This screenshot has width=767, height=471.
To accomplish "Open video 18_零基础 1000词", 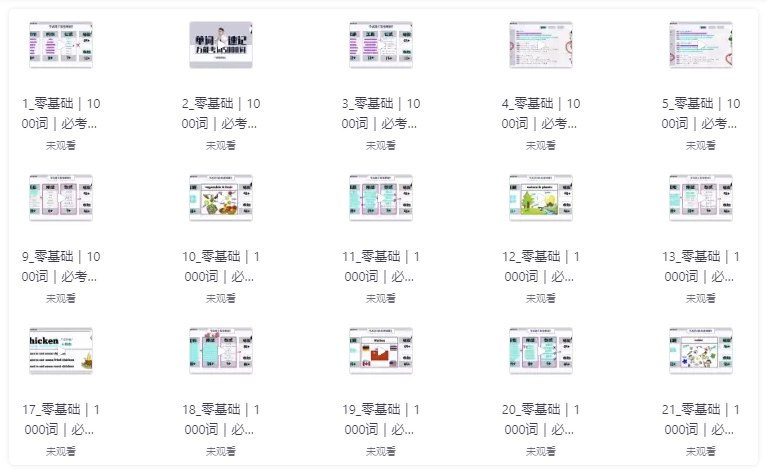I will pos(221,350).
